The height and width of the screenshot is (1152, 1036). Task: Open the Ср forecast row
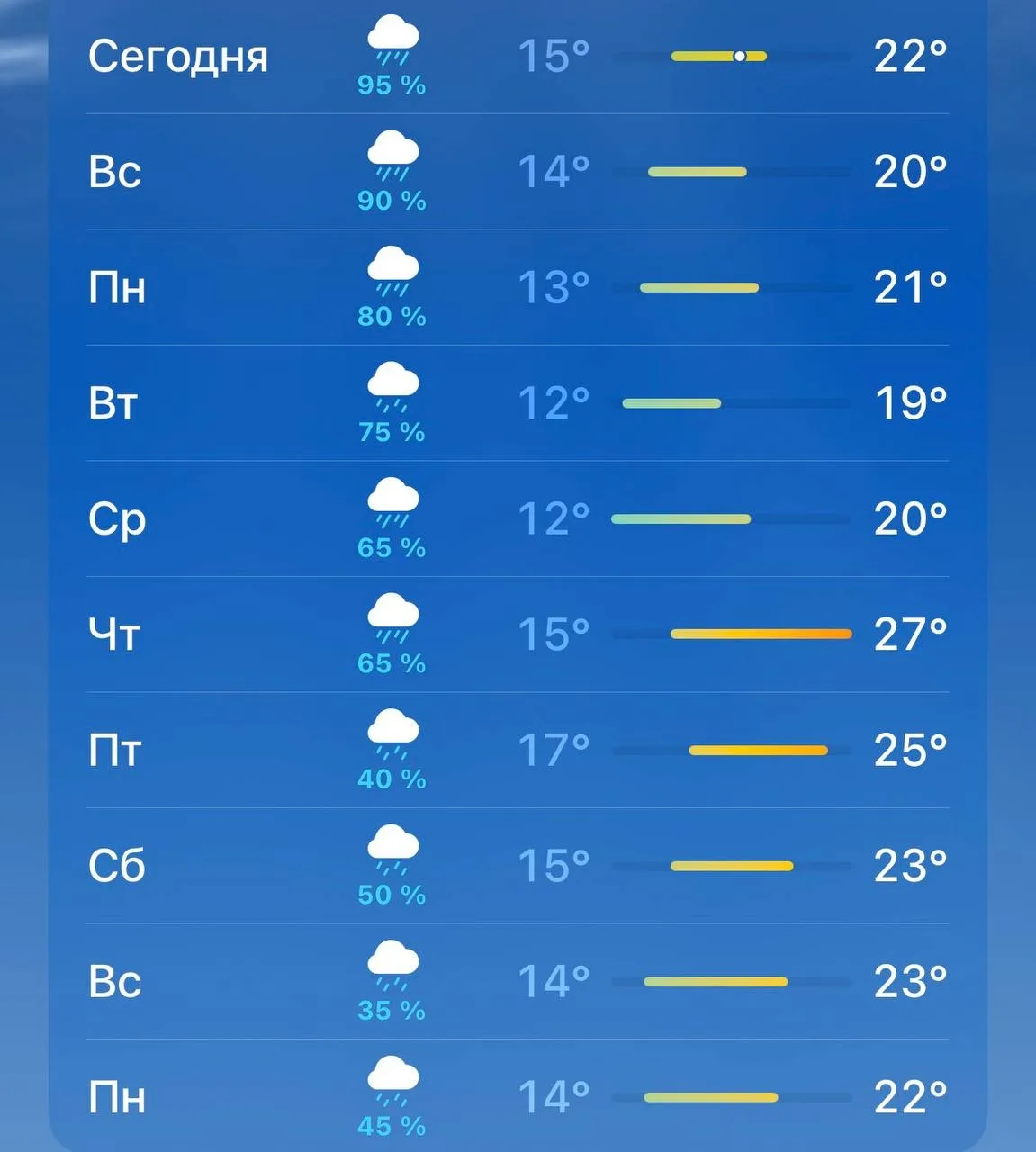[x=518, y=519]
